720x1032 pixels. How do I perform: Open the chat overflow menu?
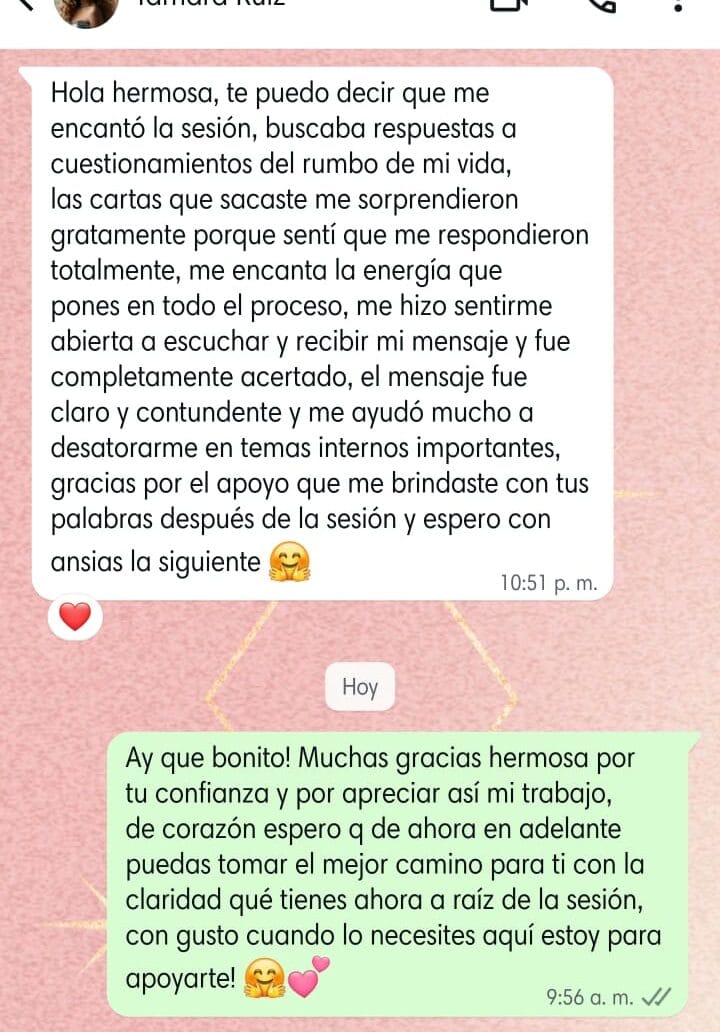click(x=679, y=5)
